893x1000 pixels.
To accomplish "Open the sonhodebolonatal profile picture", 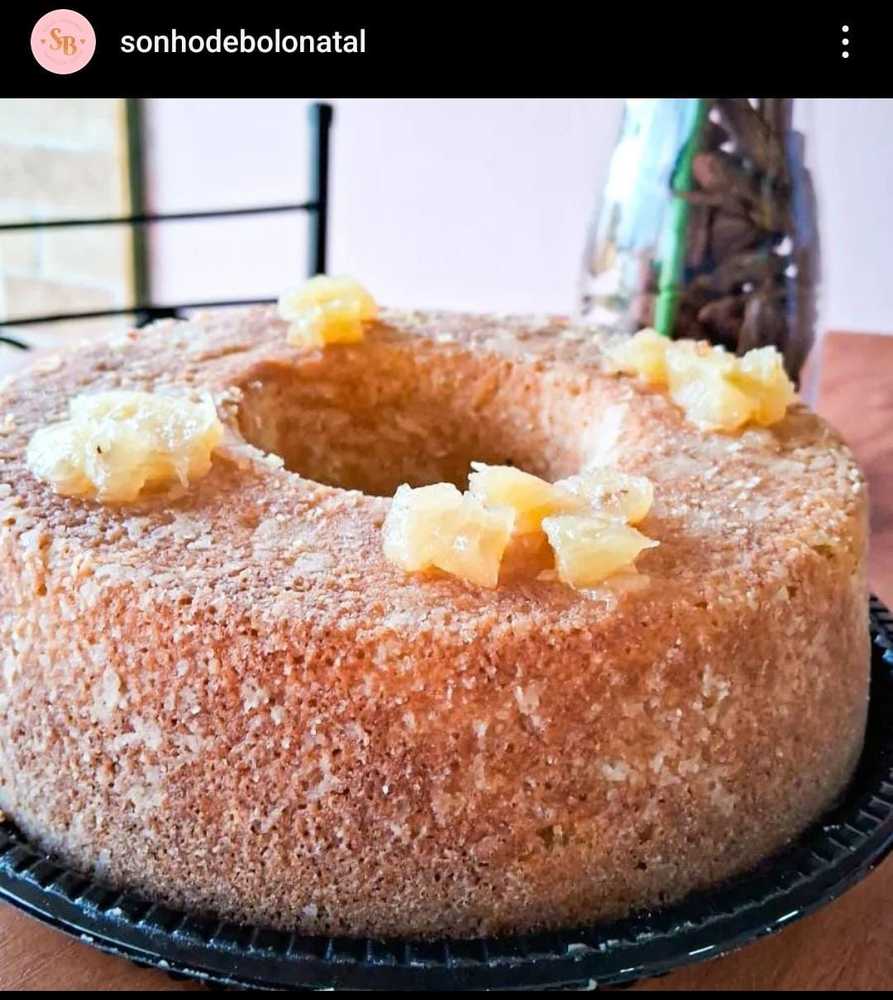I will tap(63, 42).
